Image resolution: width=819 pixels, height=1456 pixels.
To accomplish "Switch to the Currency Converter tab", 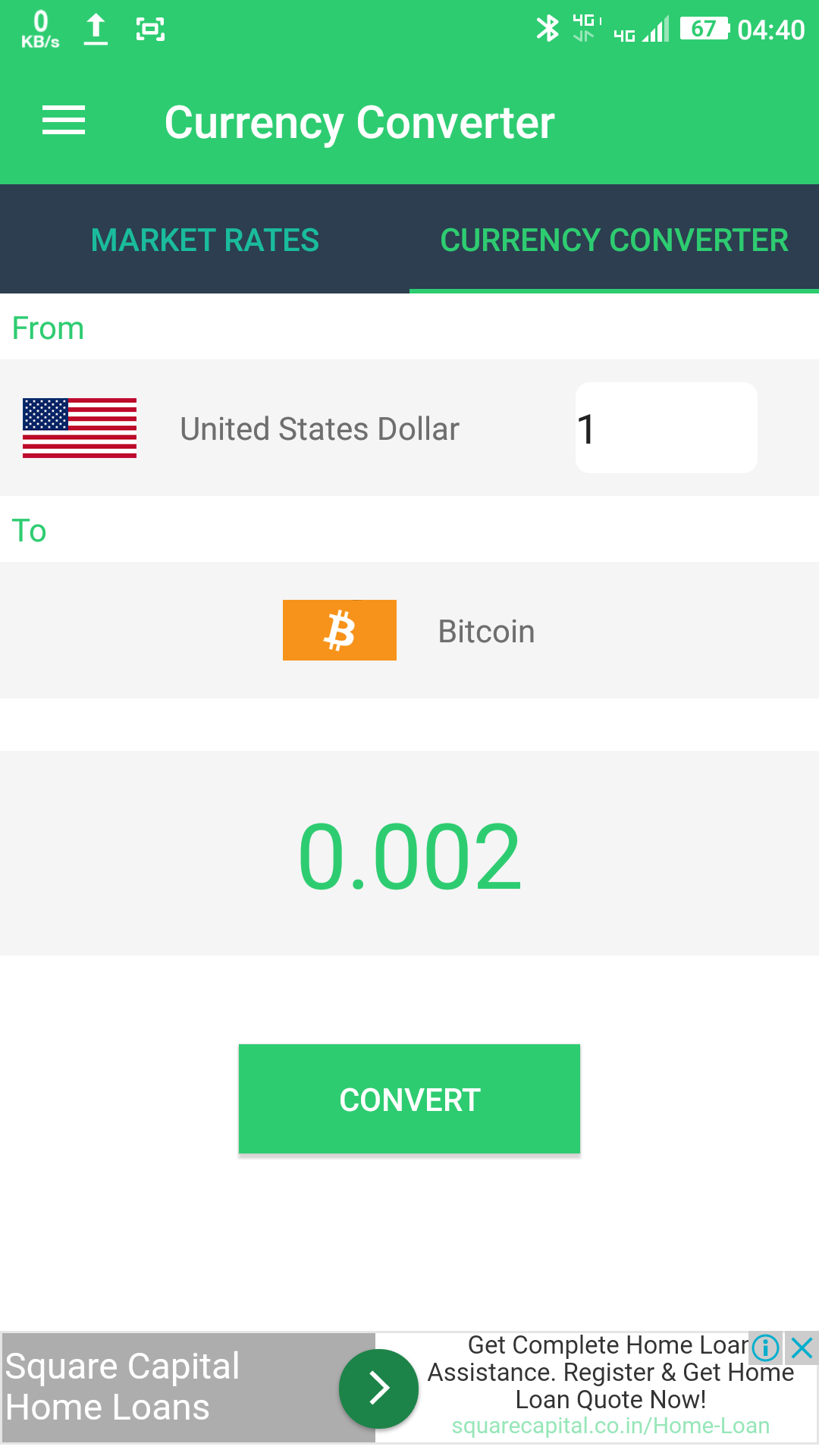I will pos(613,239).
